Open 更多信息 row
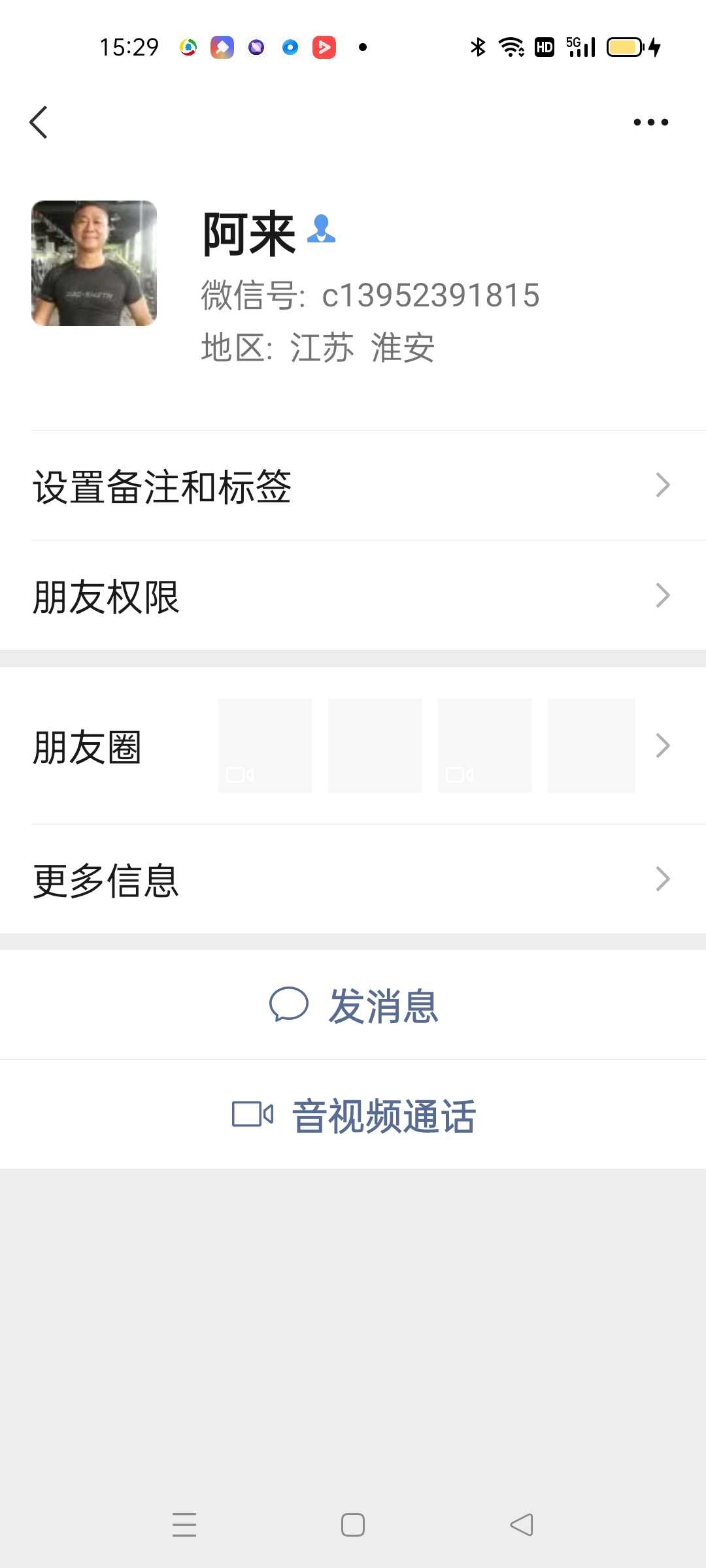Image resolution: width=706 pixels, height=1568 pixels. click(353, 879)
